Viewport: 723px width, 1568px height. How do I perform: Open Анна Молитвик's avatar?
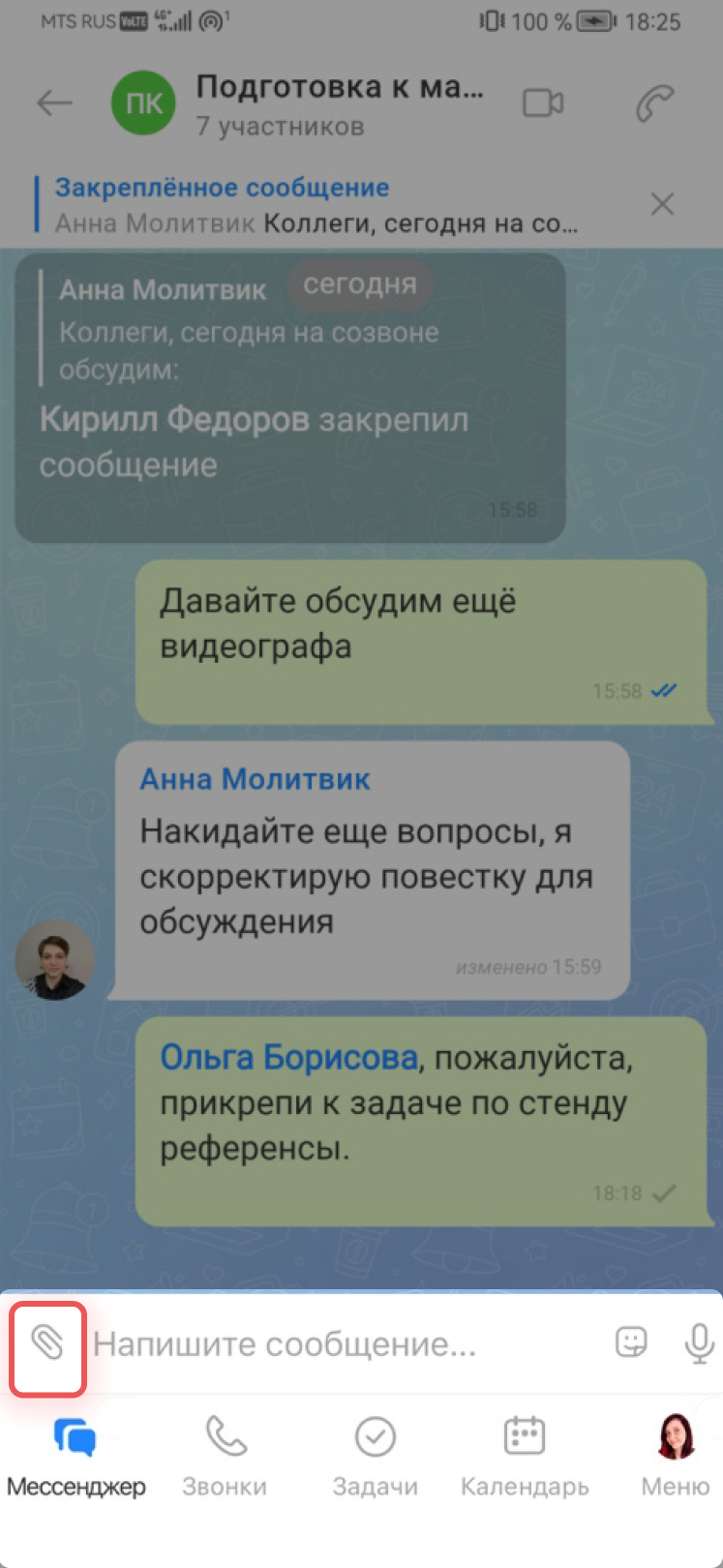coord(55,960)
